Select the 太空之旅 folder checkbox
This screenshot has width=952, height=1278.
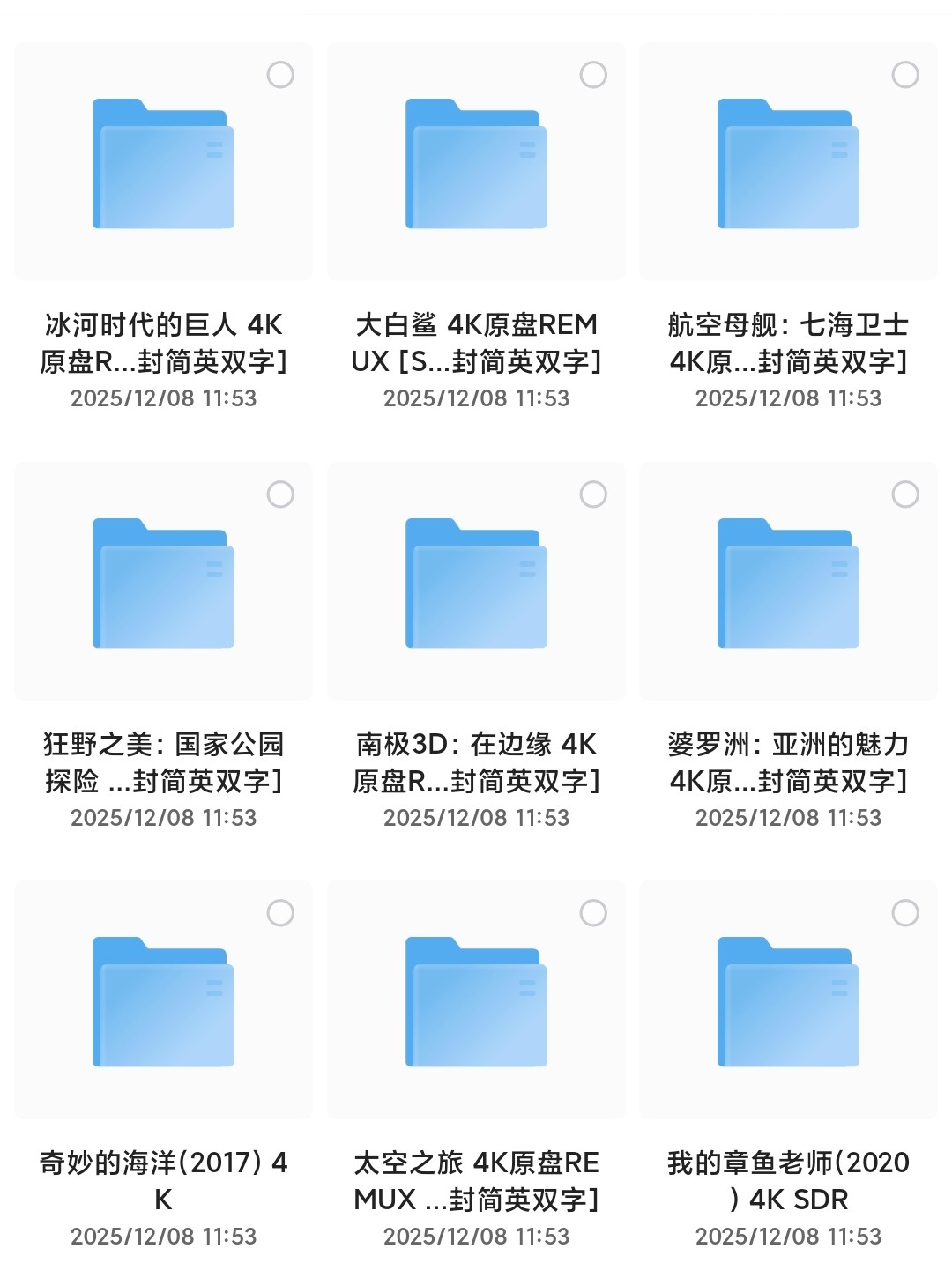pos(593,913)
